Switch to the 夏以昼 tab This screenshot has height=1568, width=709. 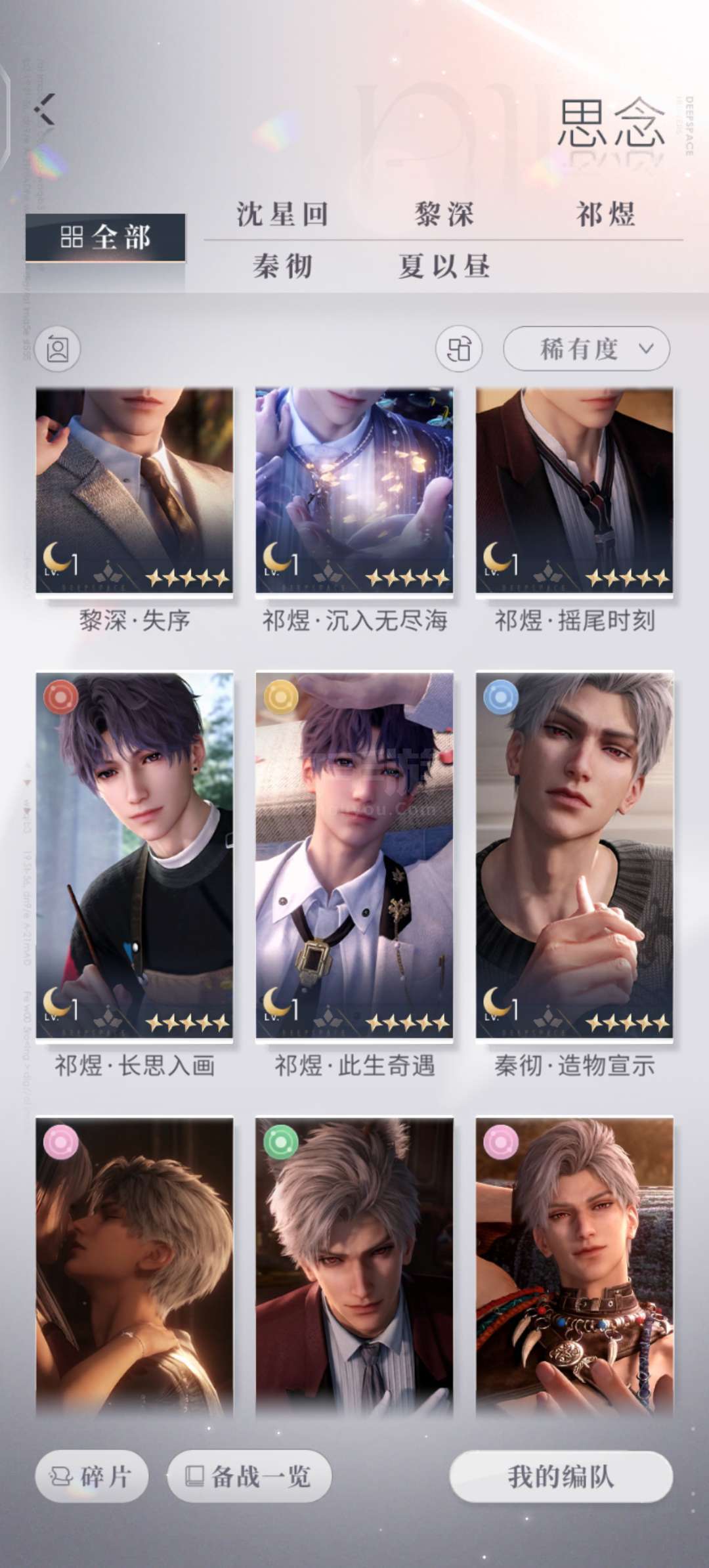444,267
